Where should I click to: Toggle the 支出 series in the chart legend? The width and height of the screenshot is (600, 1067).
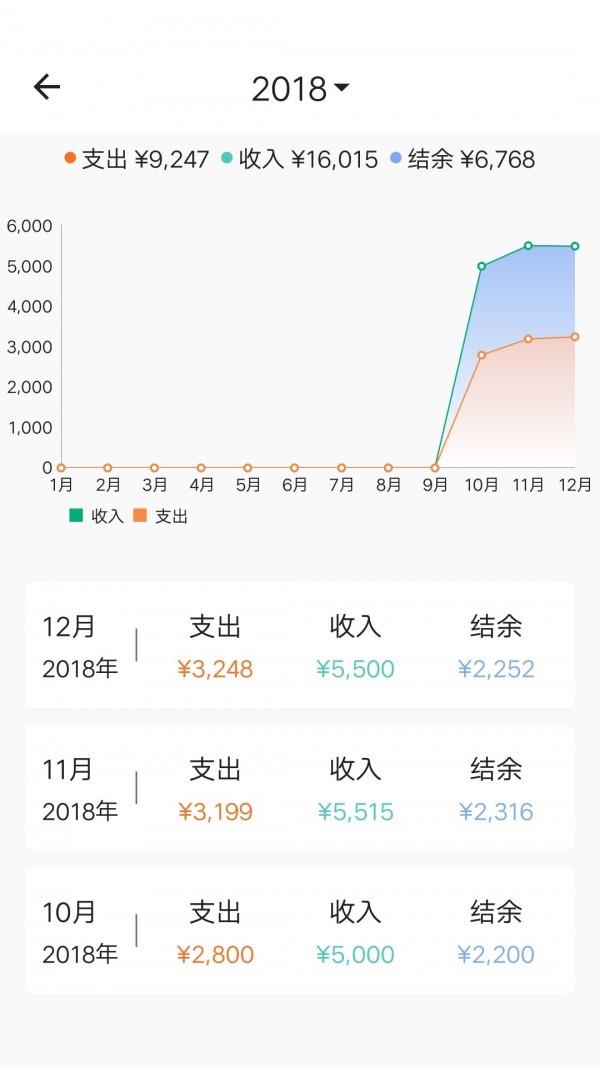point(161,516)
